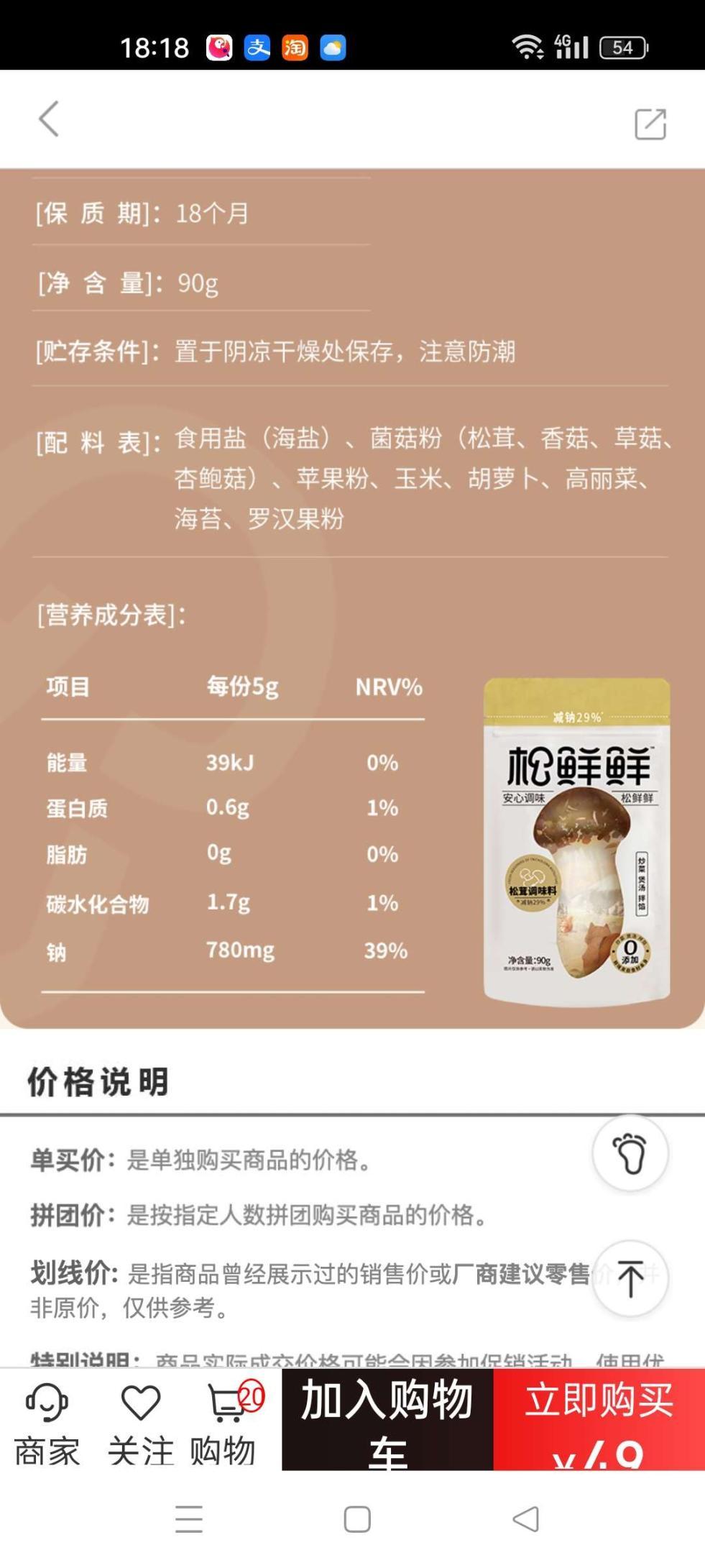
Task: Go to the system home screen
Action: click(357, 1518)
